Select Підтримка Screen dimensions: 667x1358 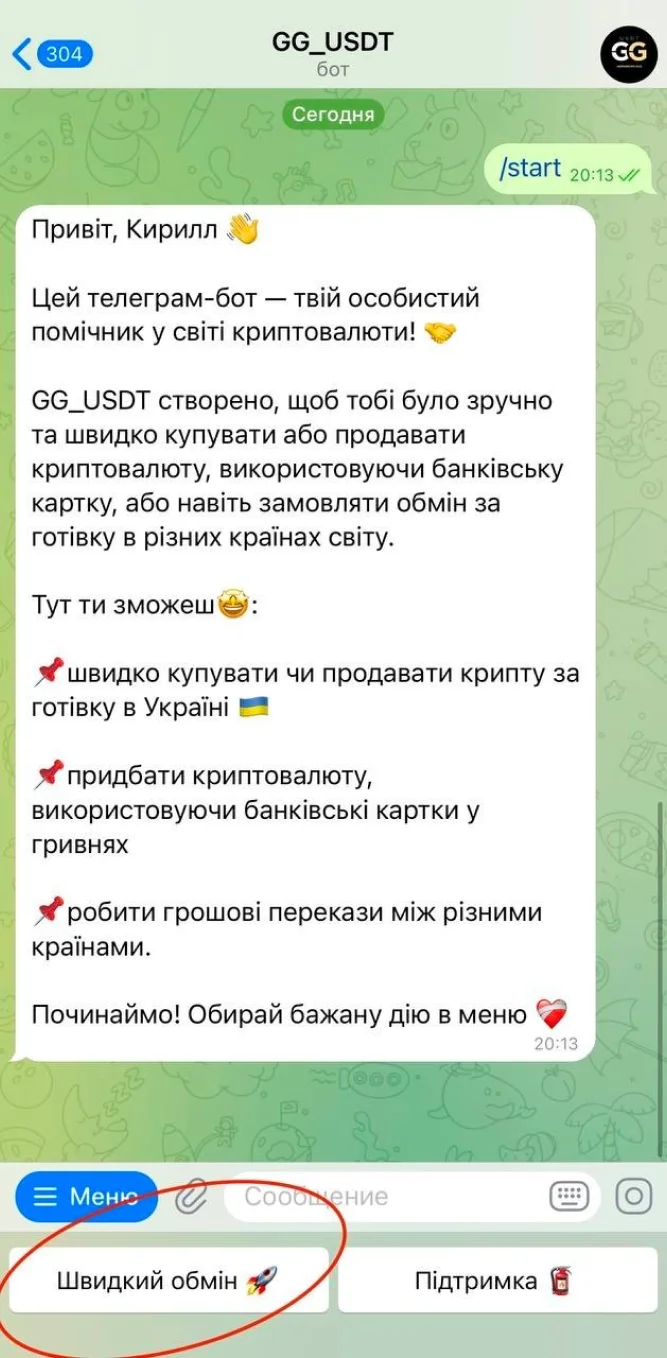pos(497,1279)
